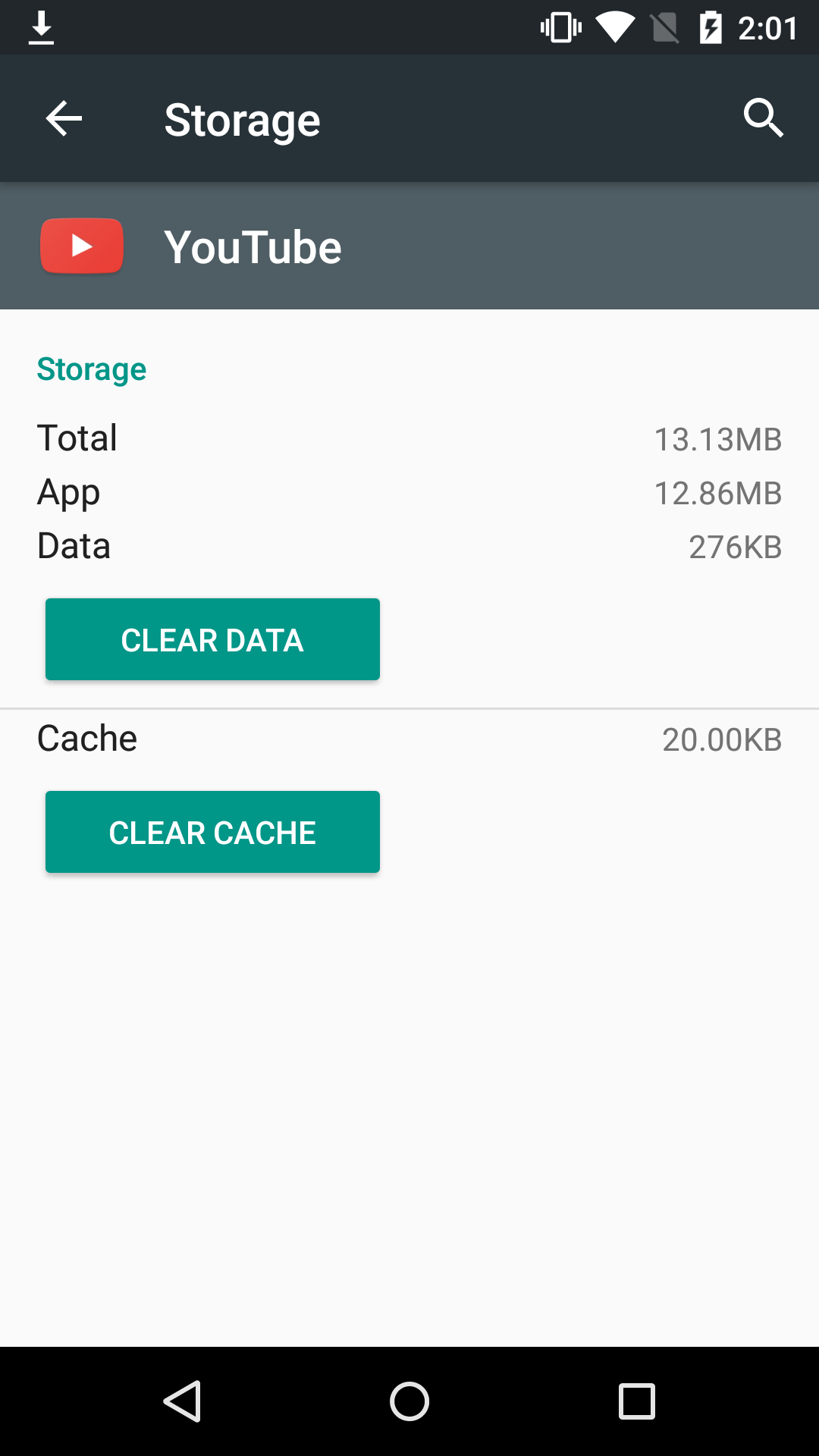Go to the home screen
The width and height of the screenshot is (819, 1456).
[x=409, y=1401]
